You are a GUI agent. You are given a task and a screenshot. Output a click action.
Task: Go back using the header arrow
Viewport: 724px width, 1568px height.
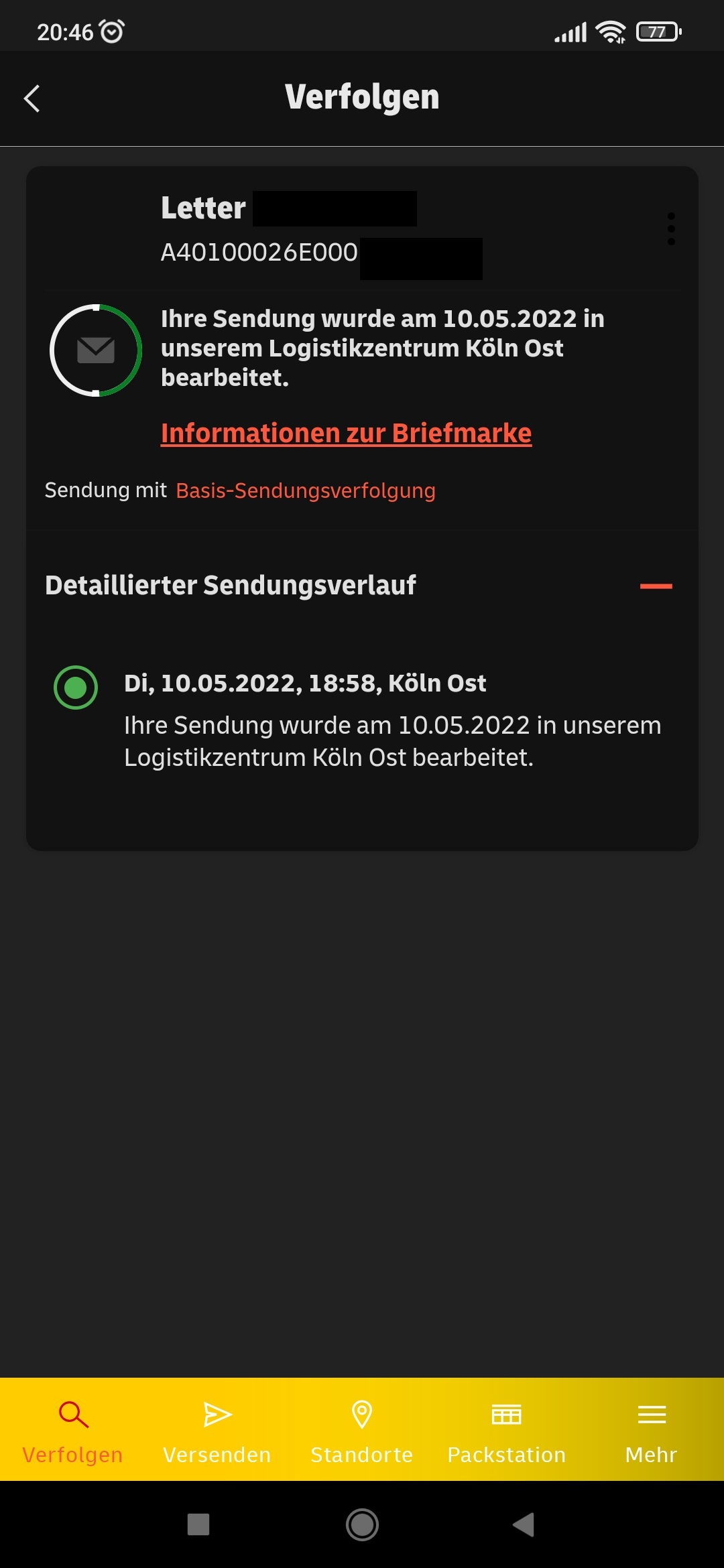click(x=32, y=99)
